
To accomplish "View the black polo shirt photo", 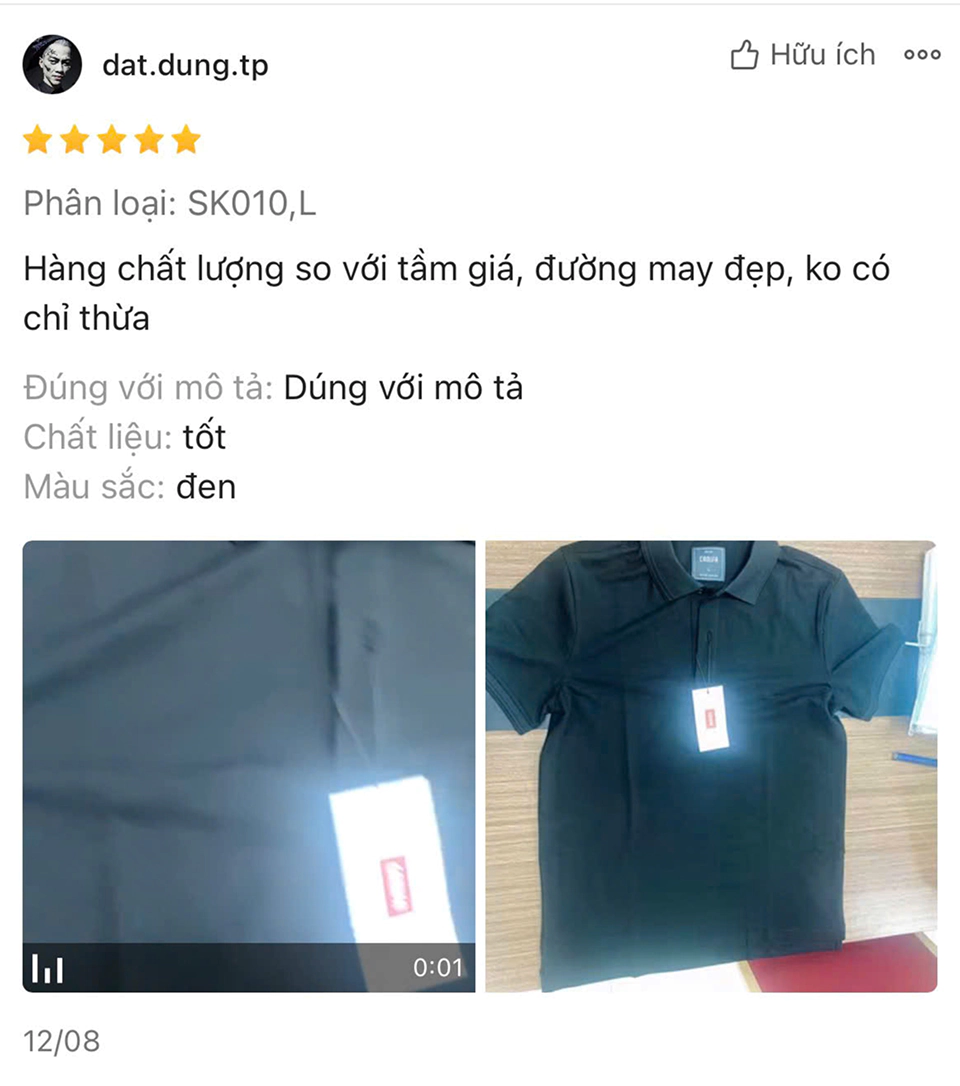I will pyautogui.click(x=711, y=766).
